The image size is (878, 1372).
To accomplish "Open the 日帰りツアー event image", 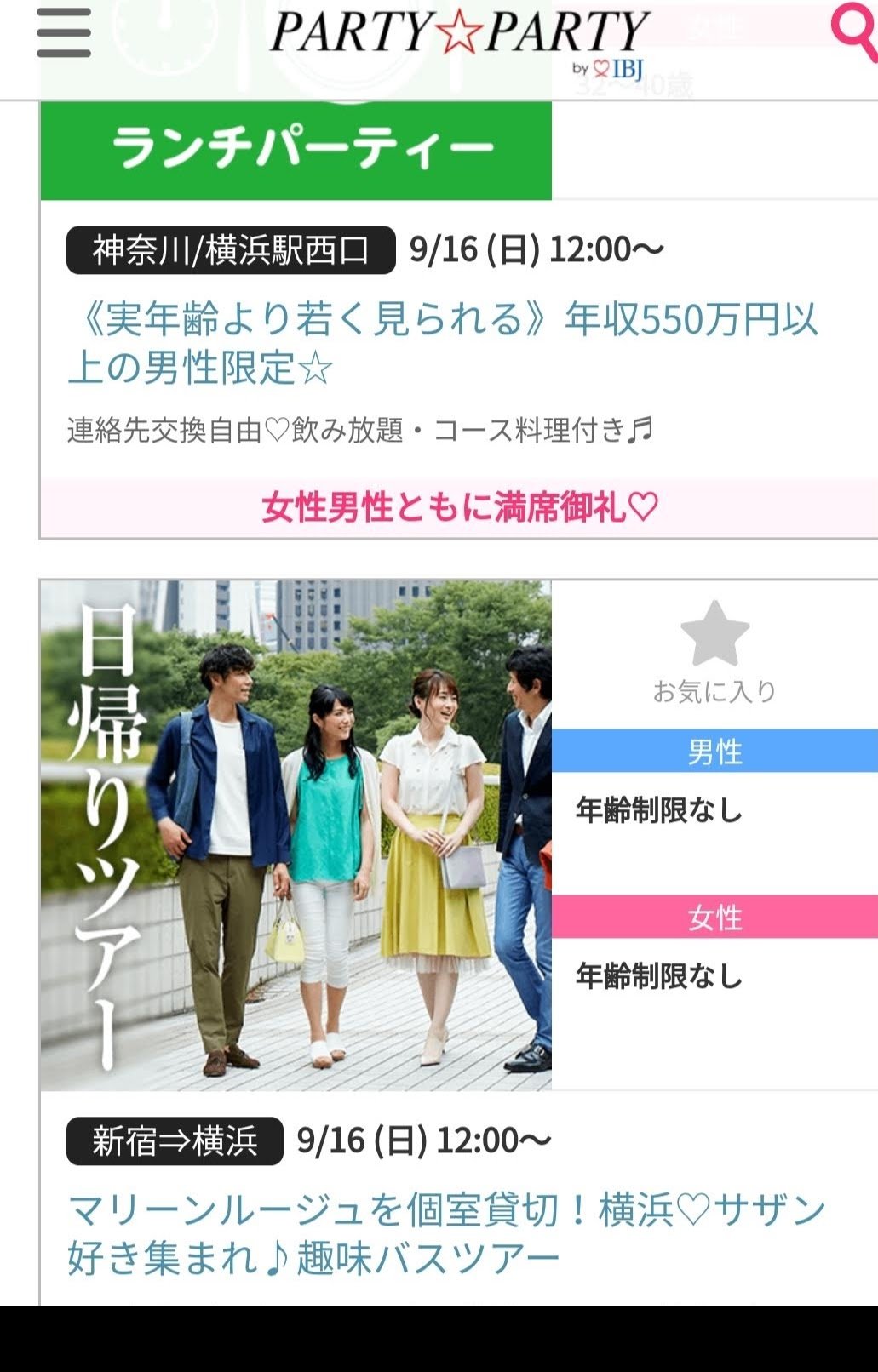I will (x=296, y=835).
